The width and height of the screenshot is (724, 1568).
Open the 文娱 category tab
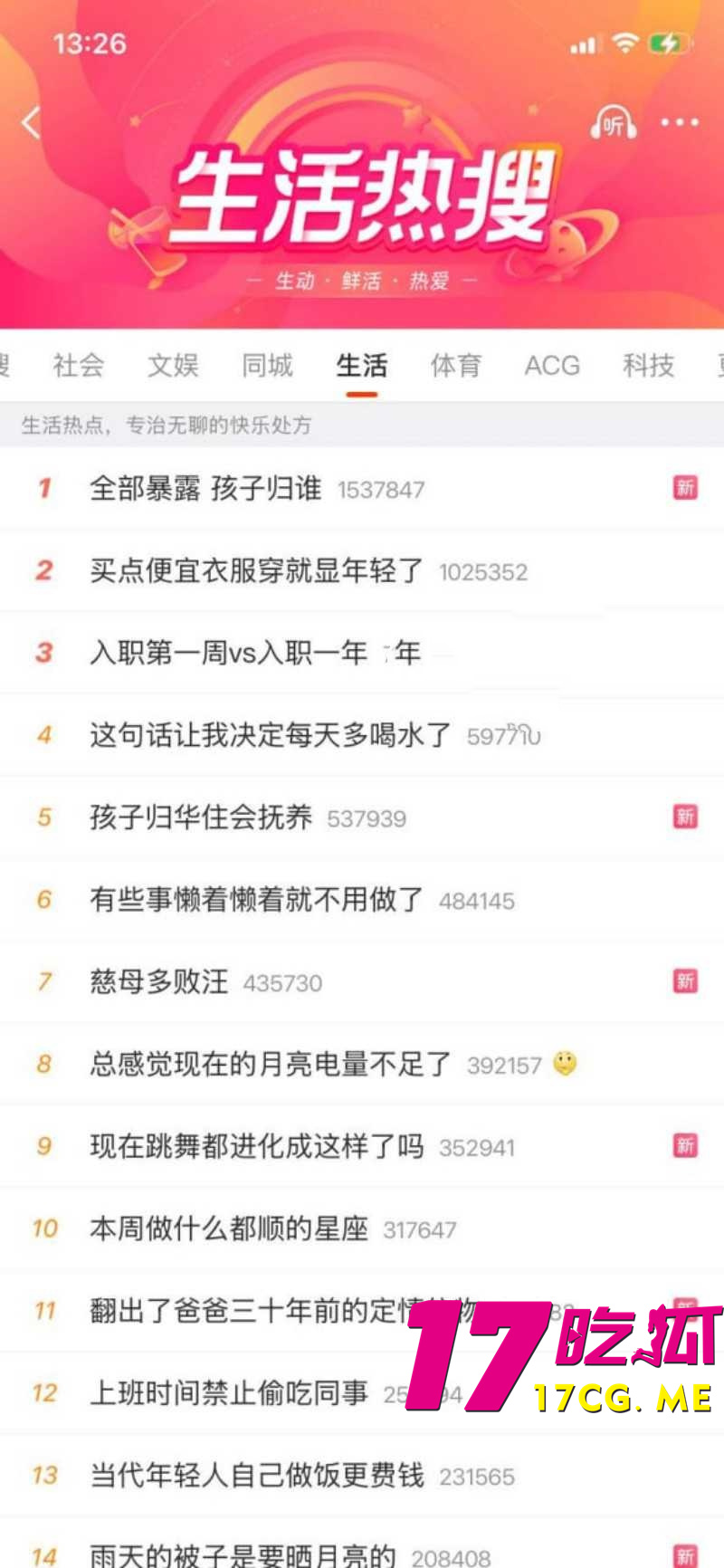click(172, 366)
